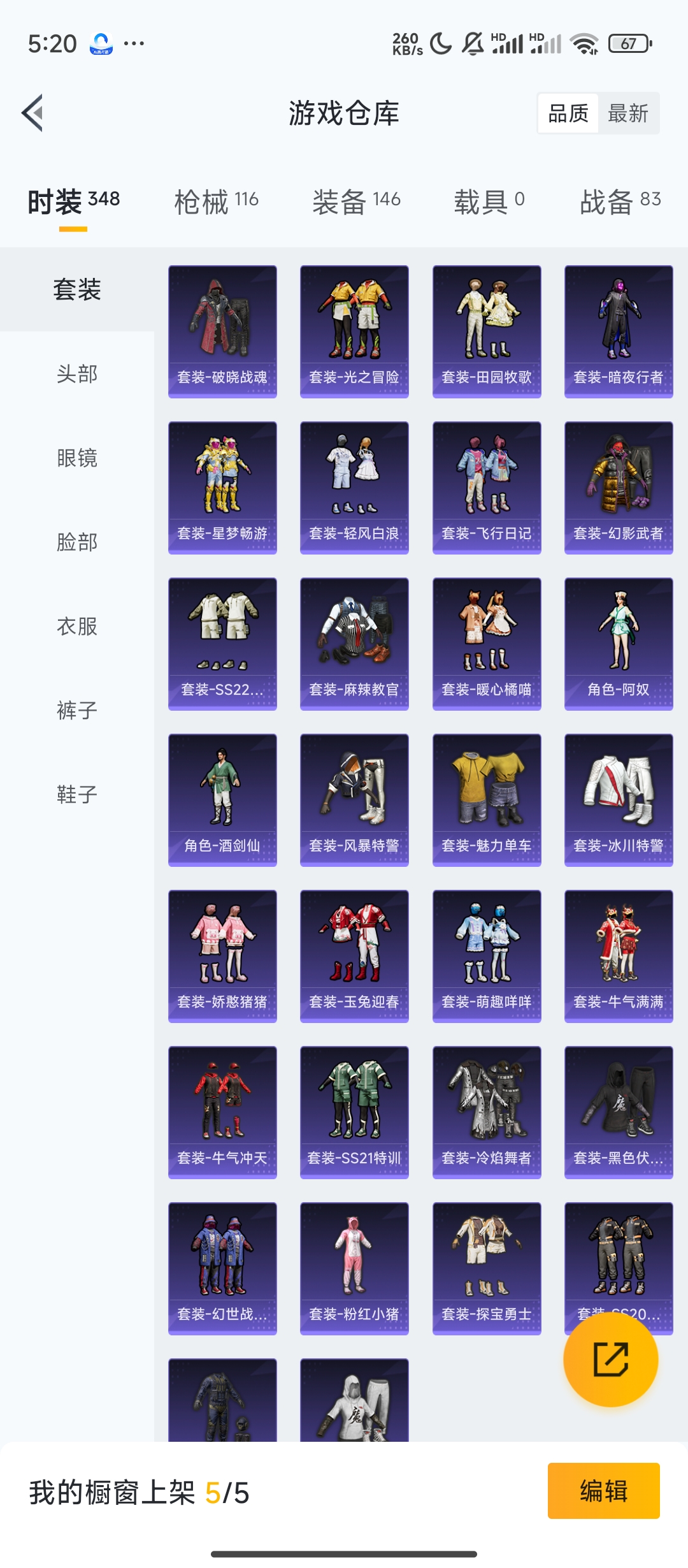The height and width of the screenshot is (1568, 688).
Task: Show the 脸部 category
Action: click(x=77, y=542)
